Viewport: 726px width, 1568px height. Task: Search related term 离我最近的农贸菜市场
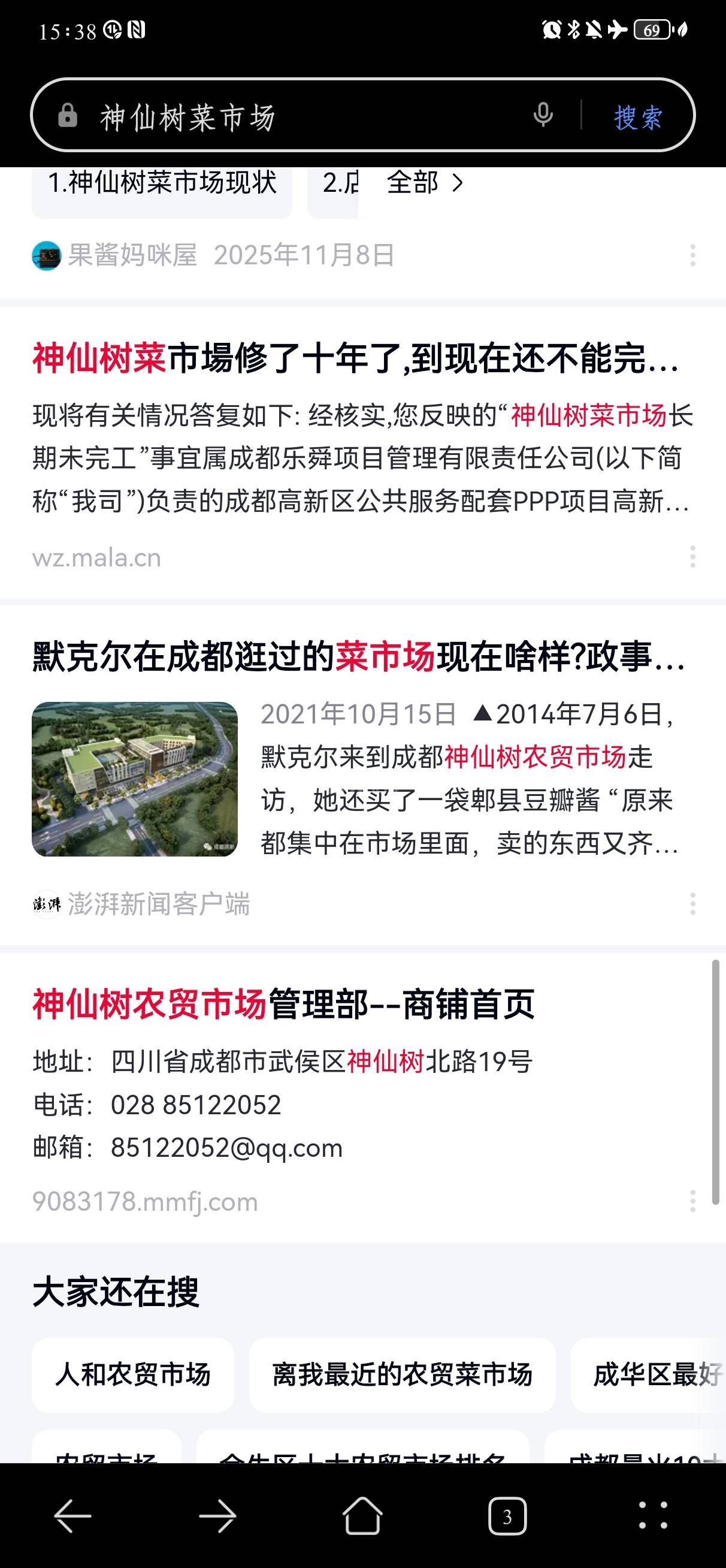click(x=403, y=1375)
